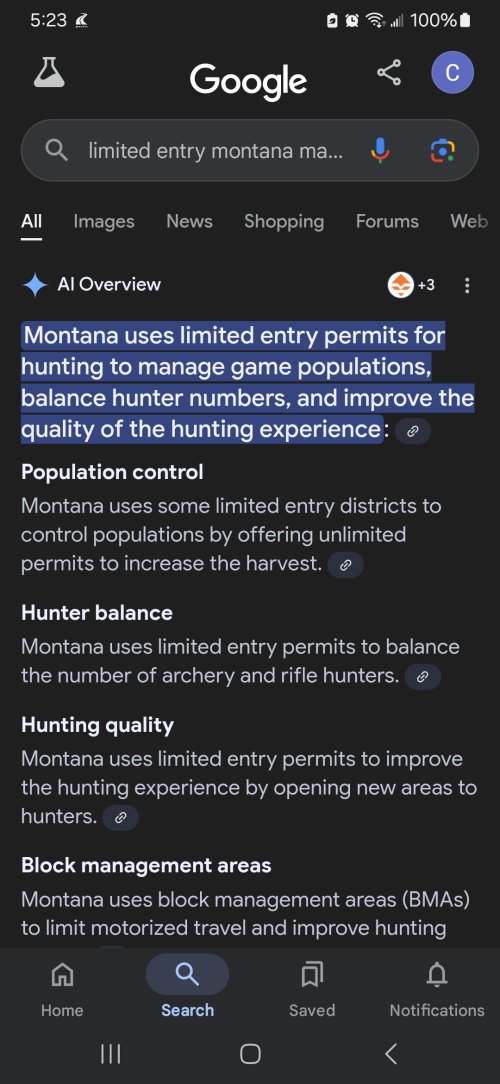Image resolution: width=500 pixels, height=1084 pixels.
Task: Open Search Labs flask icon
Action: pos(49,72)
